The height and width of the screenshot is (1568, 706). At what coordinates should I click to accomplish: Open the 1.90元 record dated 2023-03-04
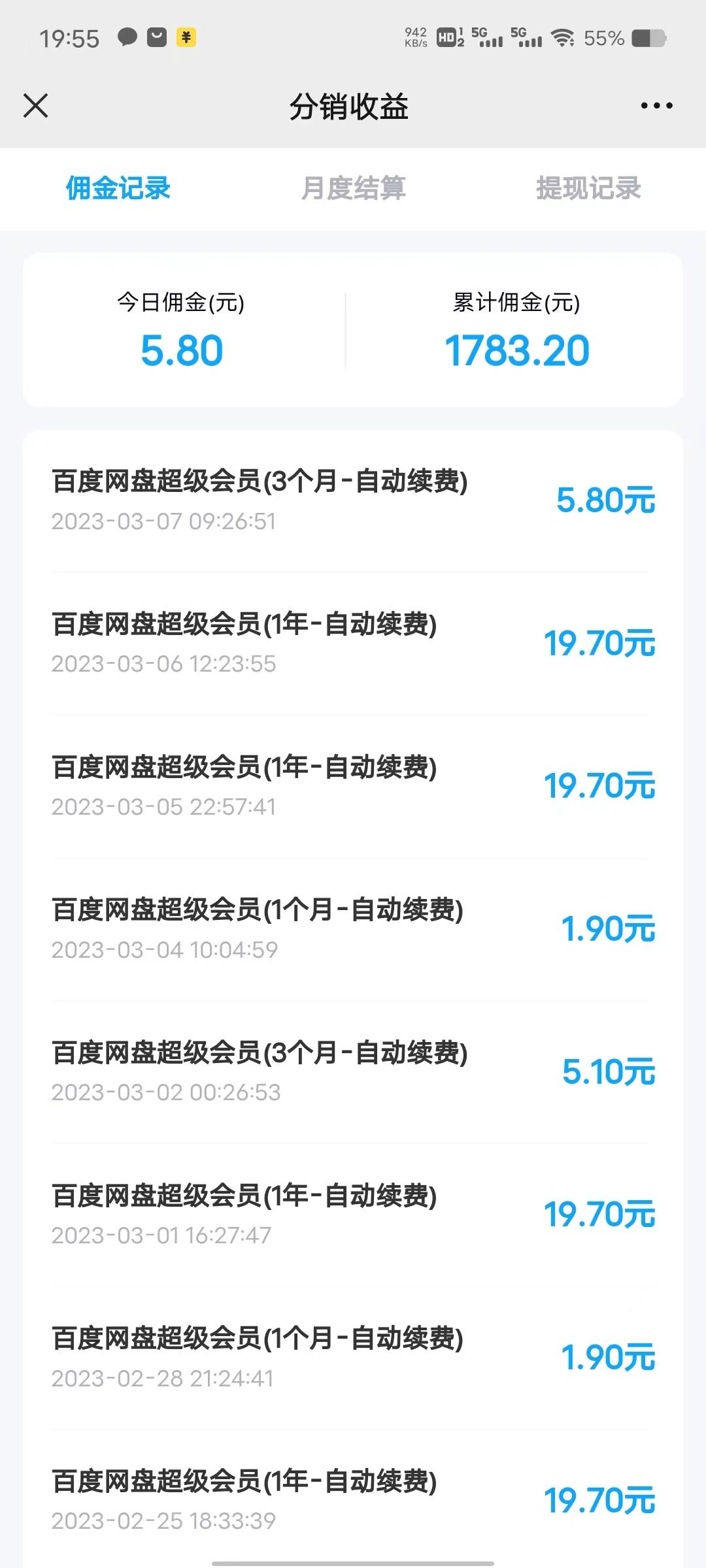pyautogui.click(x=353, y=929)
